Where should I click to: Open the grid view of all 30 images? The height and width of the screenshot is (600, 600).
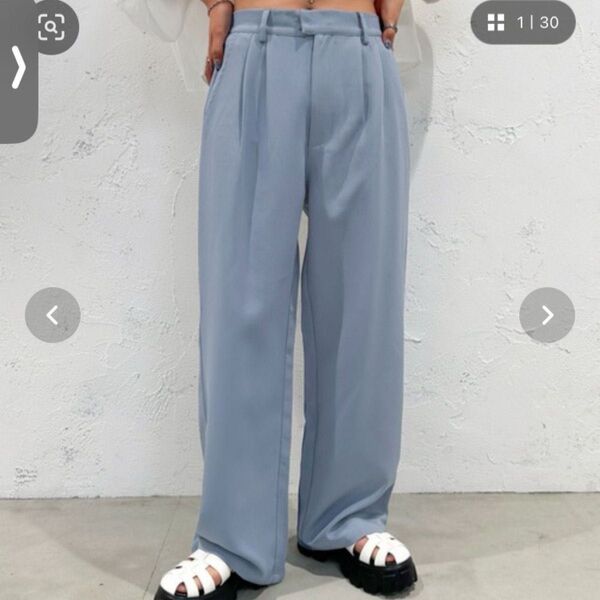tap(523, 22)
